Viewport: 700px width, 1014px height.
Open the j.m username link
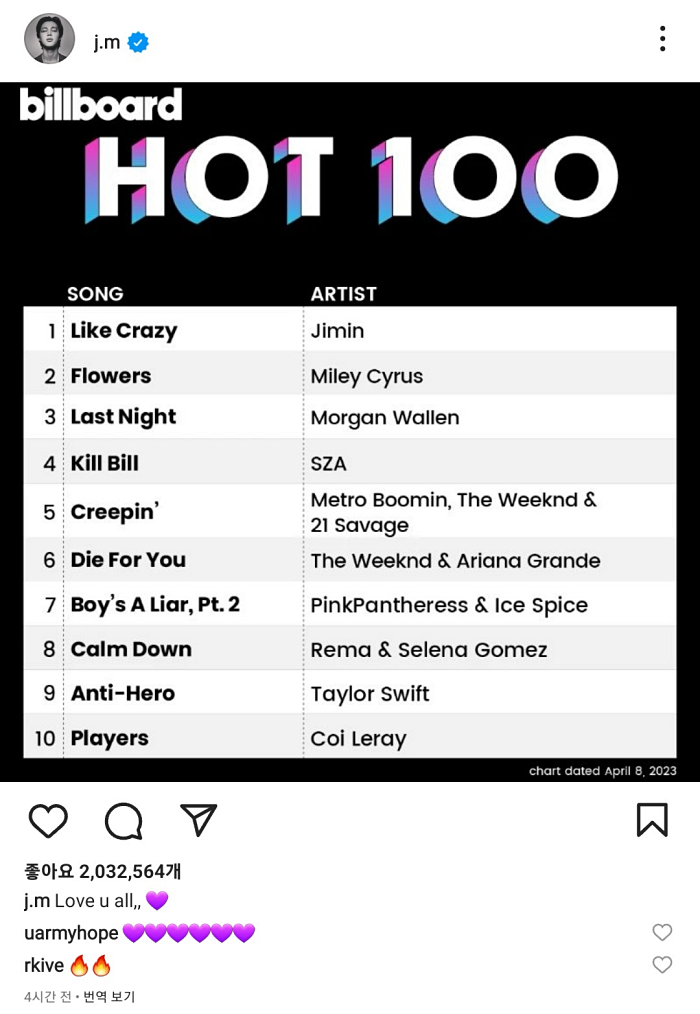click(107, 41)
